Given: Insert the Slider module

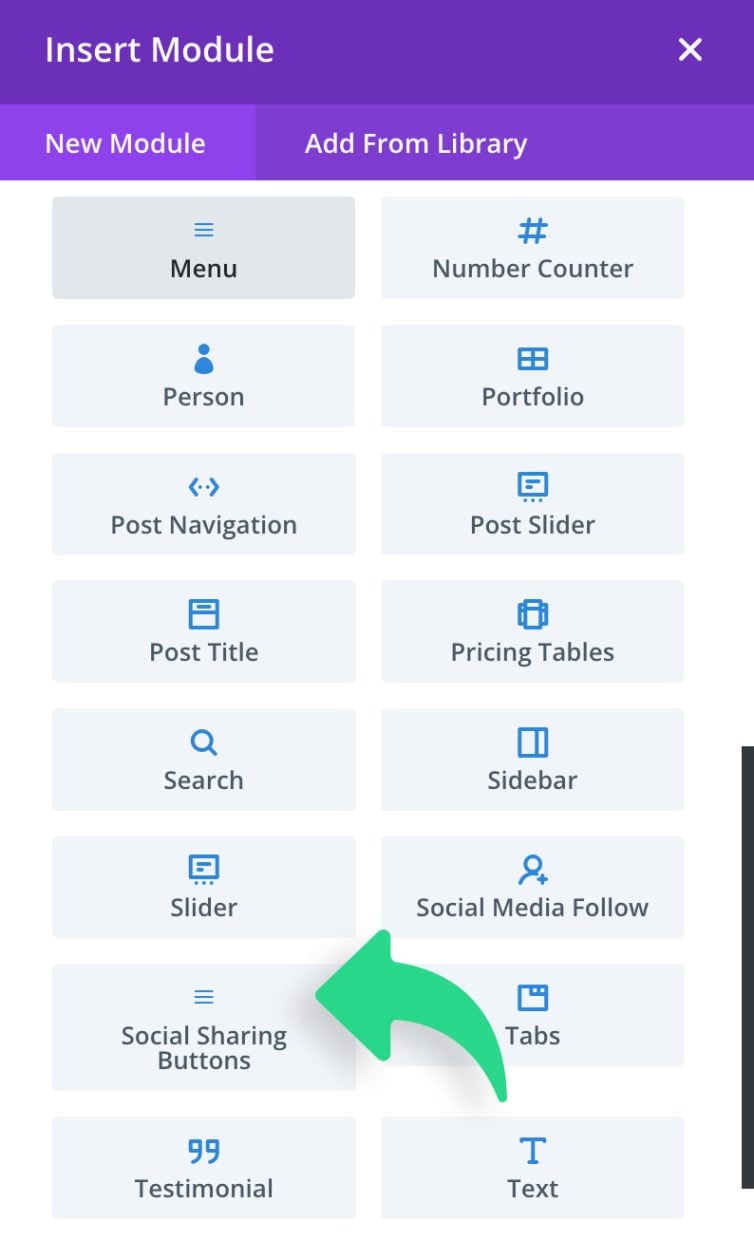Looking at the screenshot, I should (x=203, y=887).
